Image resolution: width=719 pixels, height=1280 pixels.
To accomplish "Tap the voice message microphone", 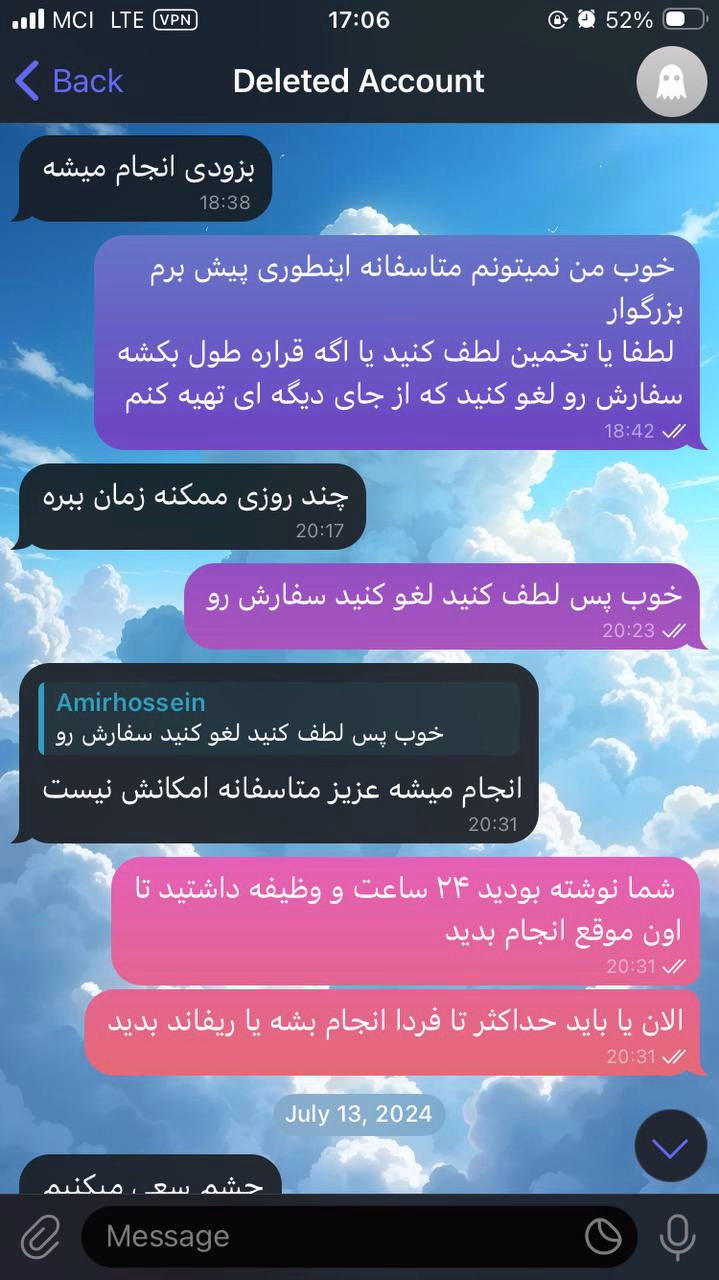I will [x=677, y=1237].
